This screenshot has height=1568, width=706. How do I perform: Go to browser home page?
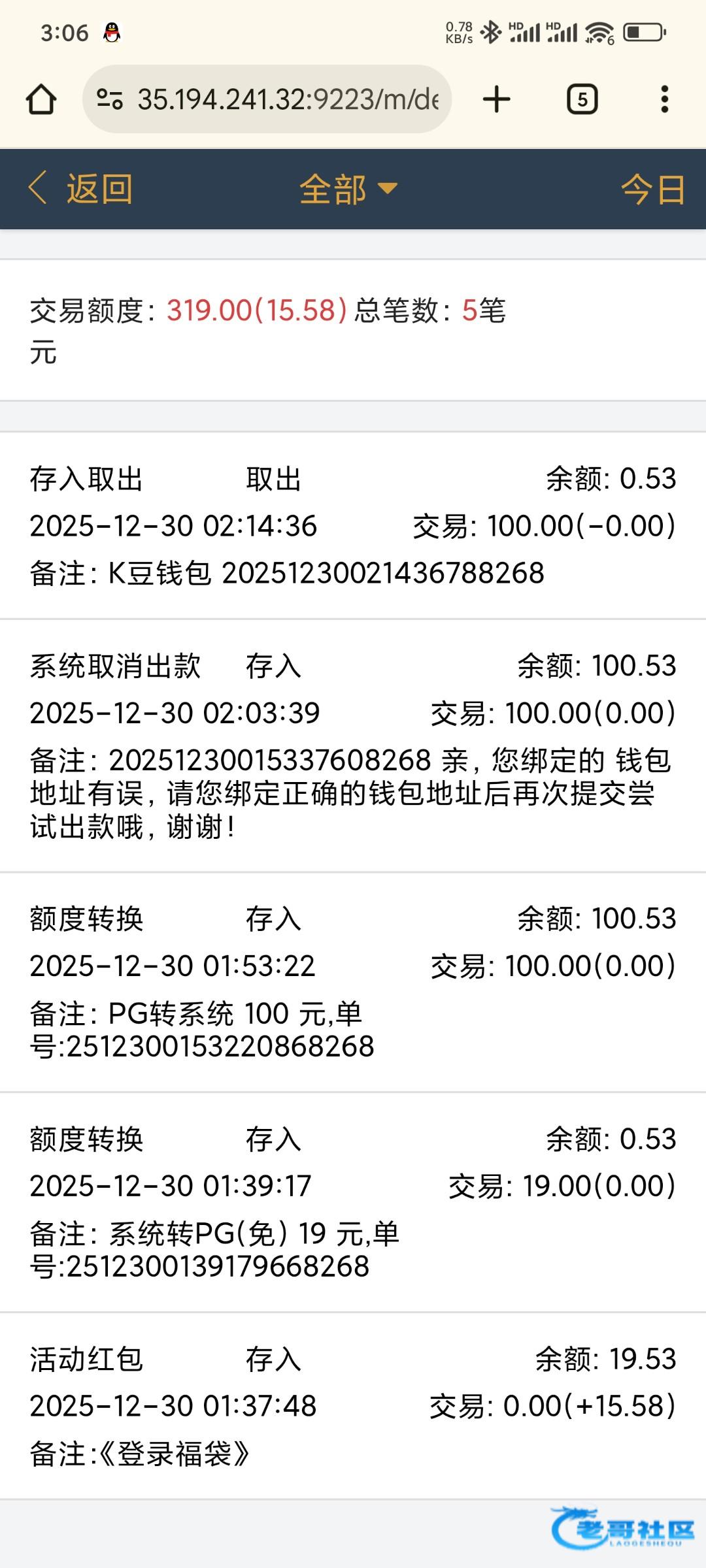[41, 99]
